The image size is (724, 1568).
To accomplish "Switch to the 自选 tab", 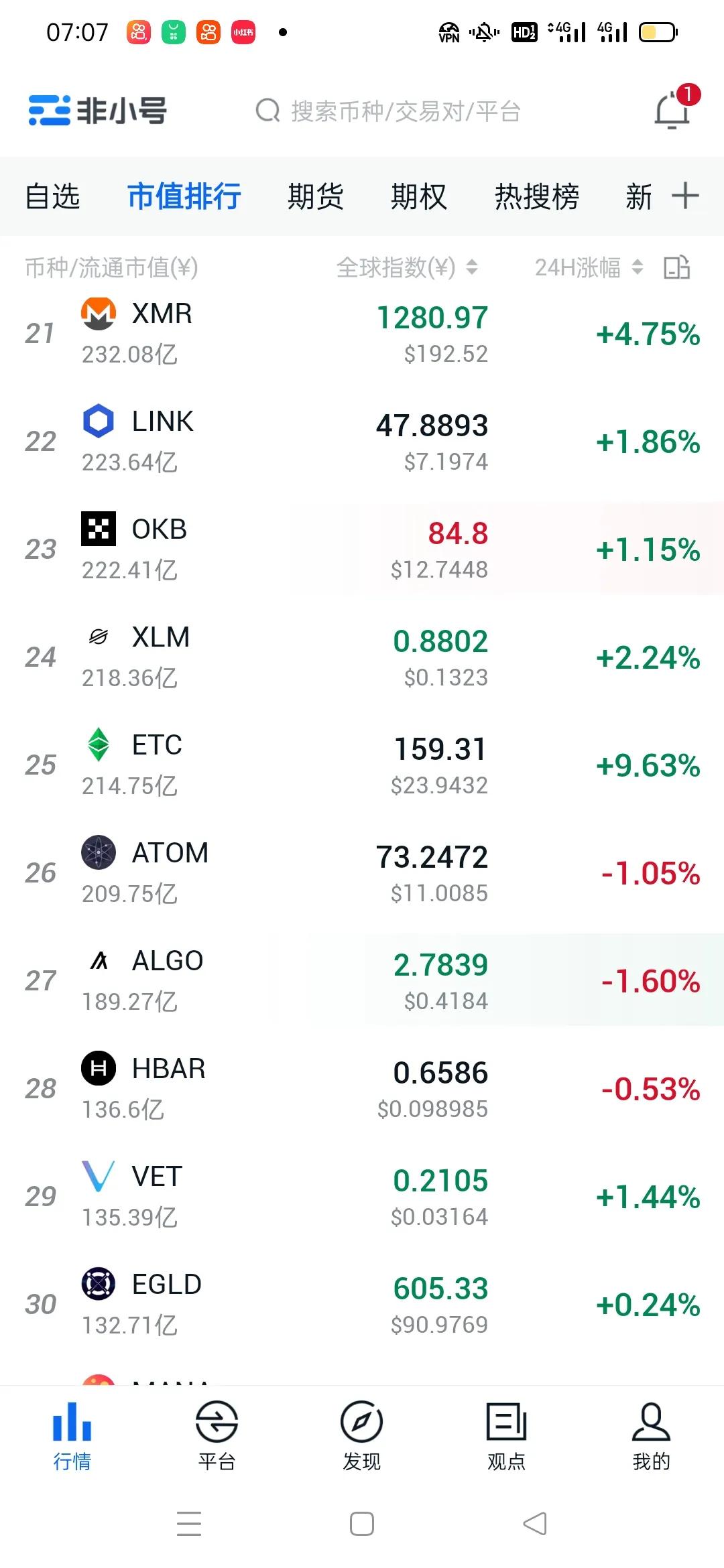I will tap(52, 197).
